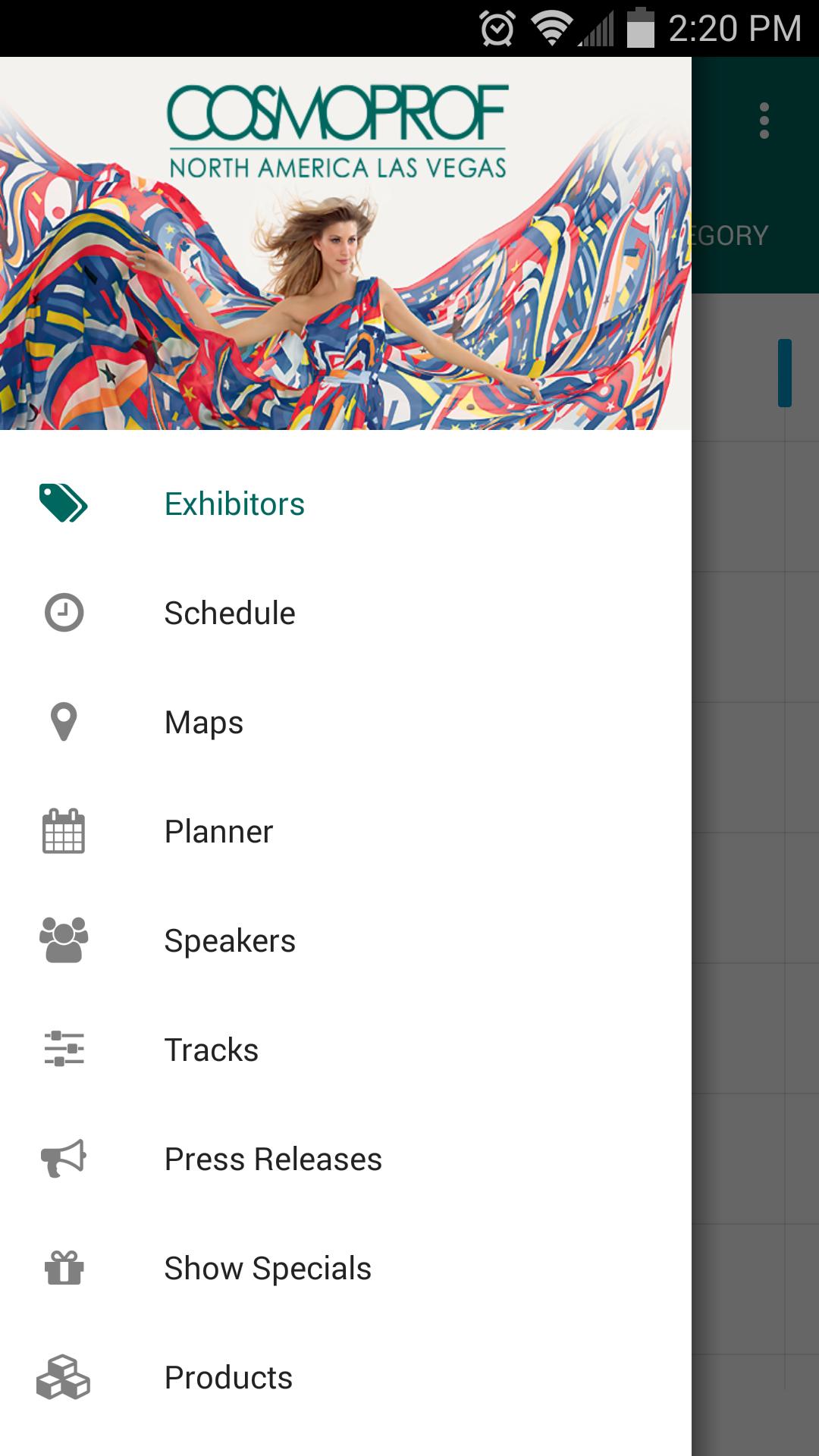The image size is (819, 1456).
Task: Browse the Products section
Action: click(x=228, y=1378)
